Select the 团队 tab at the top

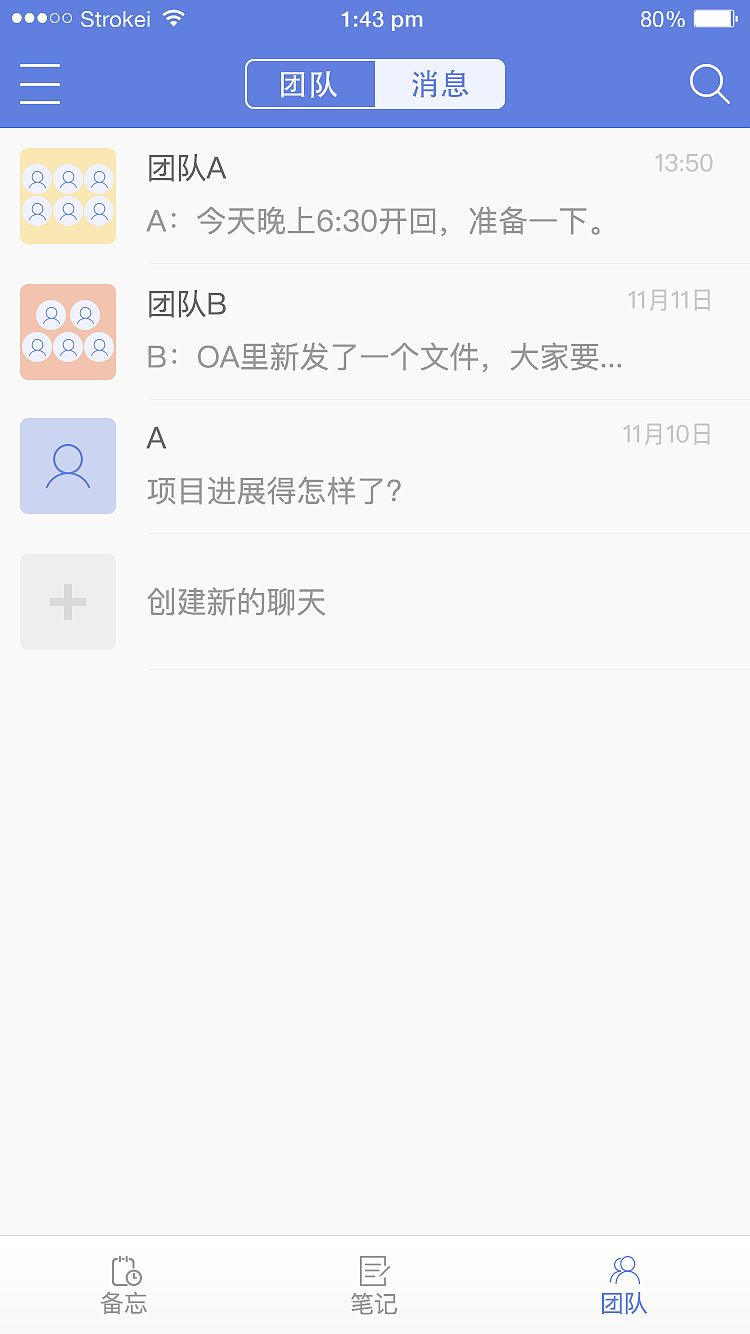311,84
